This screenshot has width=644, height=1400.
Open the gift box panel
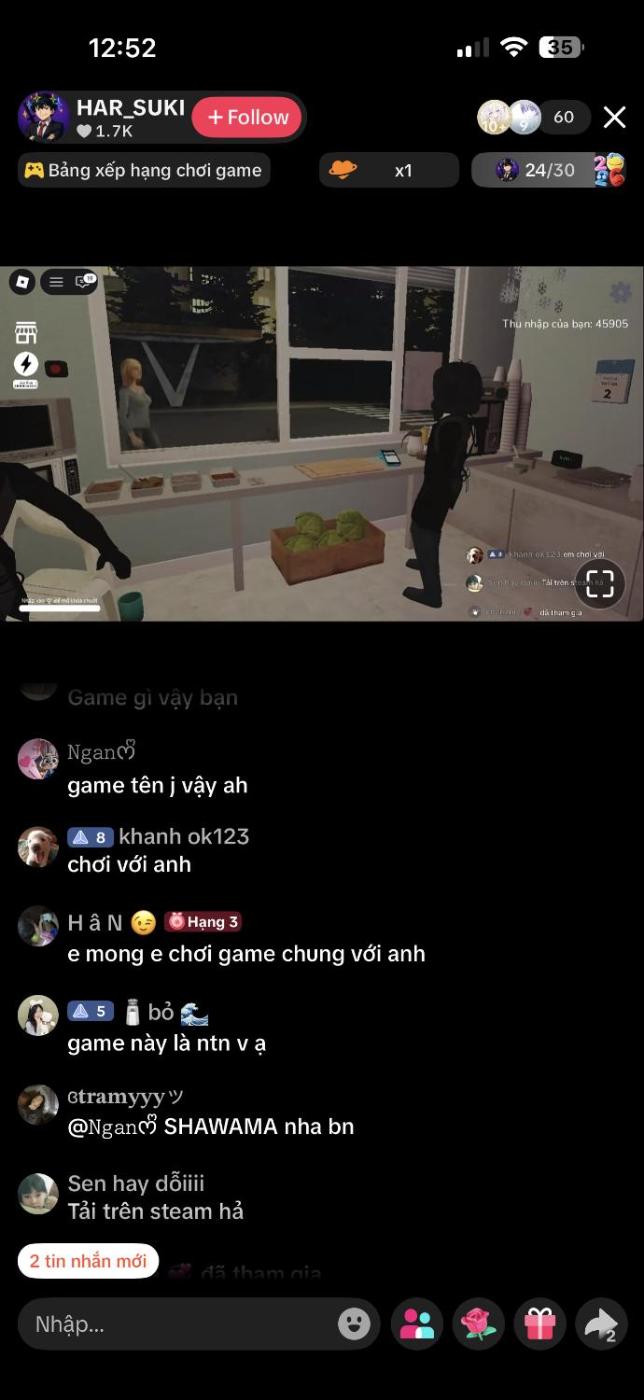539,1324
